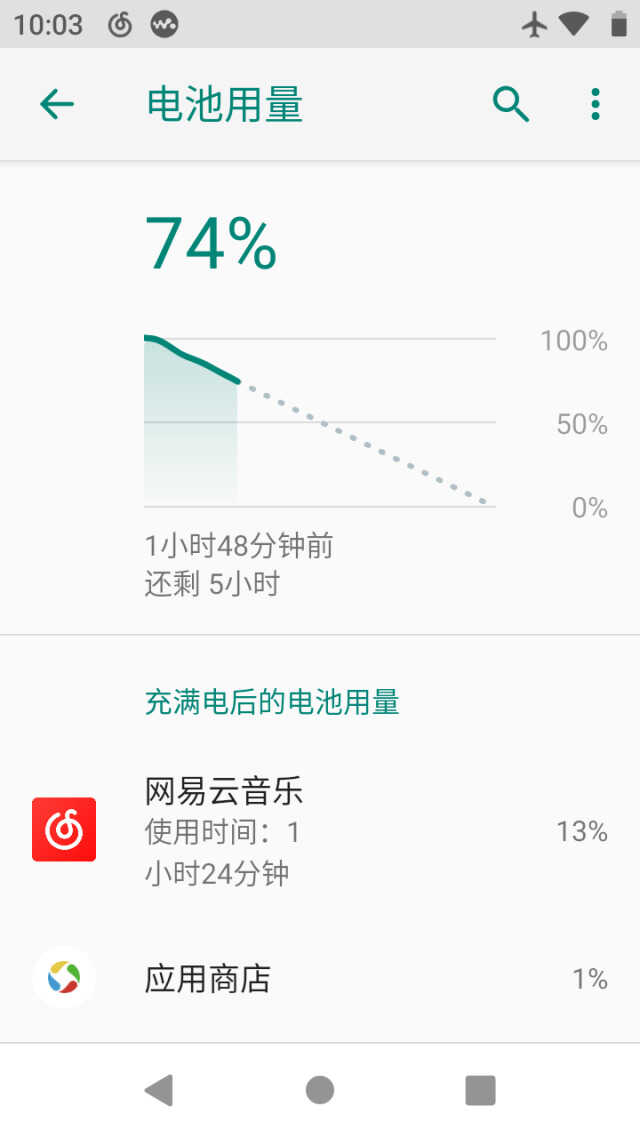
Task: Go back from the 电池用量 screen
Action: pyautogui.click(x=57, y=105)
